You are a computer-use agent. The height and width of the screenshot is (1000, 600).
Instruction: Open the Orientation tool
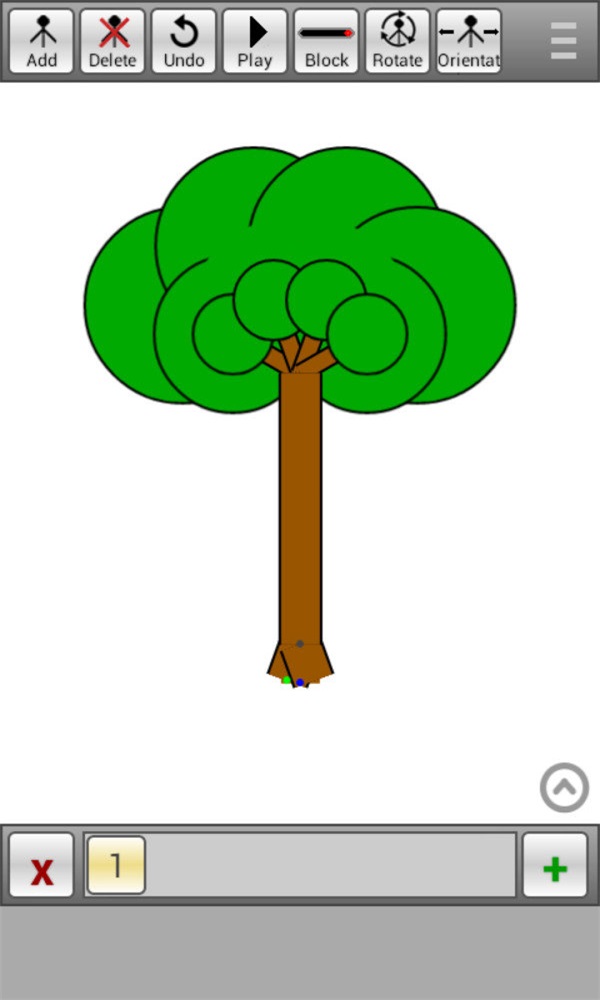468,41
